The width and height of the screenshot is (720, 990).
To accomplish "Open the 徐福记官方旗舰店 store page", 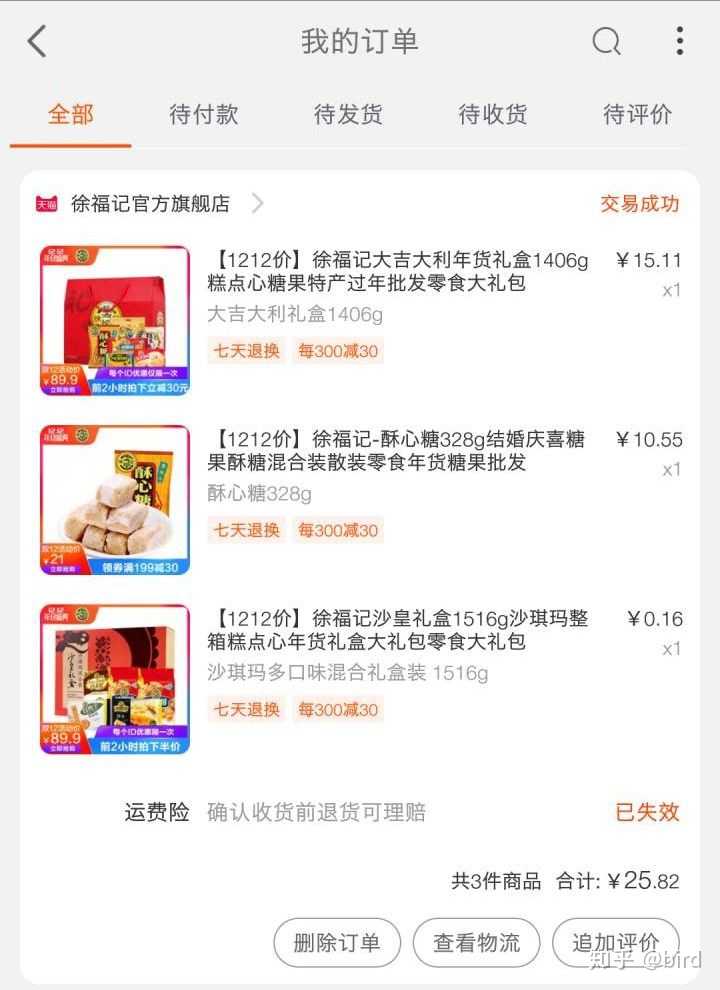I will tap(150, 204).
